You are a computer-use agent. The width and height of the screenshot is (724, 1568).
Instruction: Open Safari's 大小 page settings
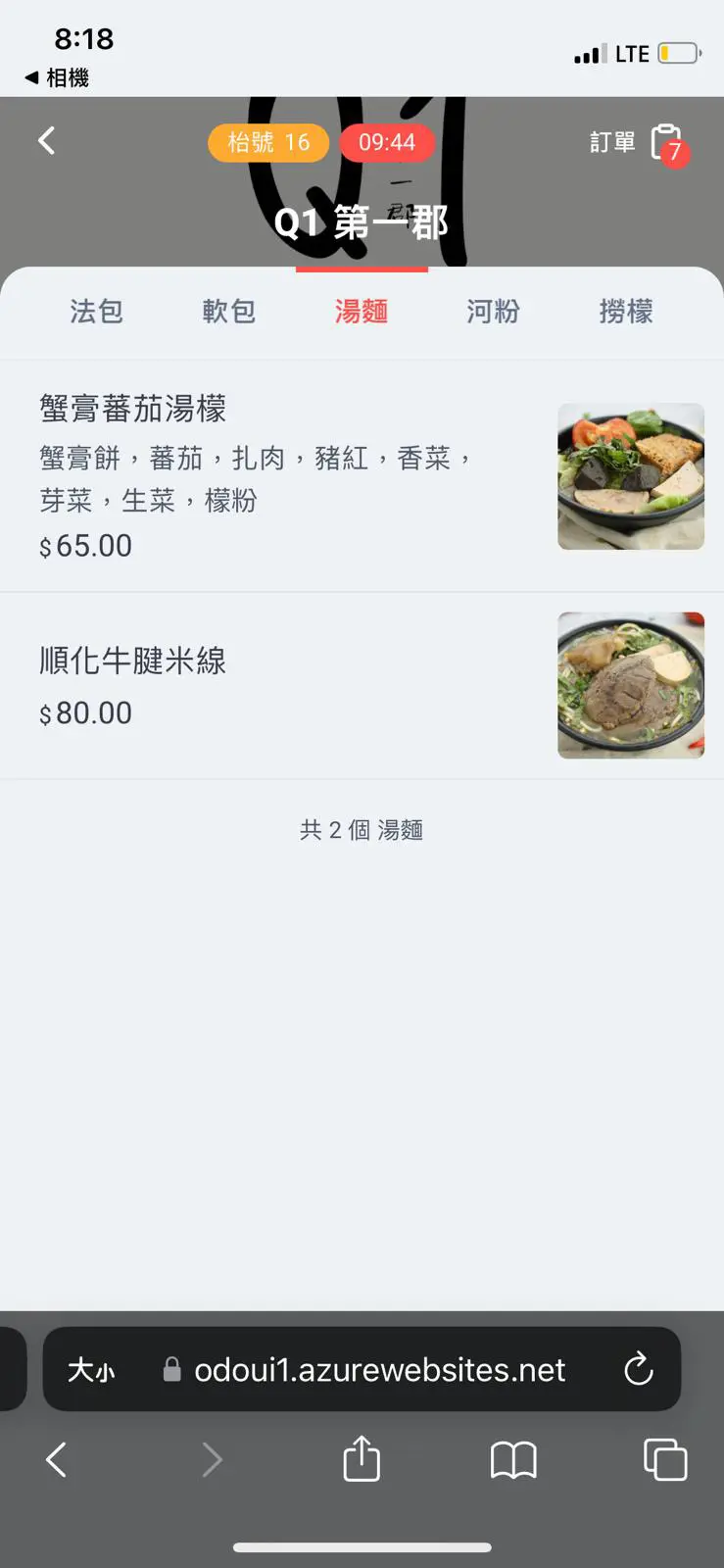[91, 1370]
